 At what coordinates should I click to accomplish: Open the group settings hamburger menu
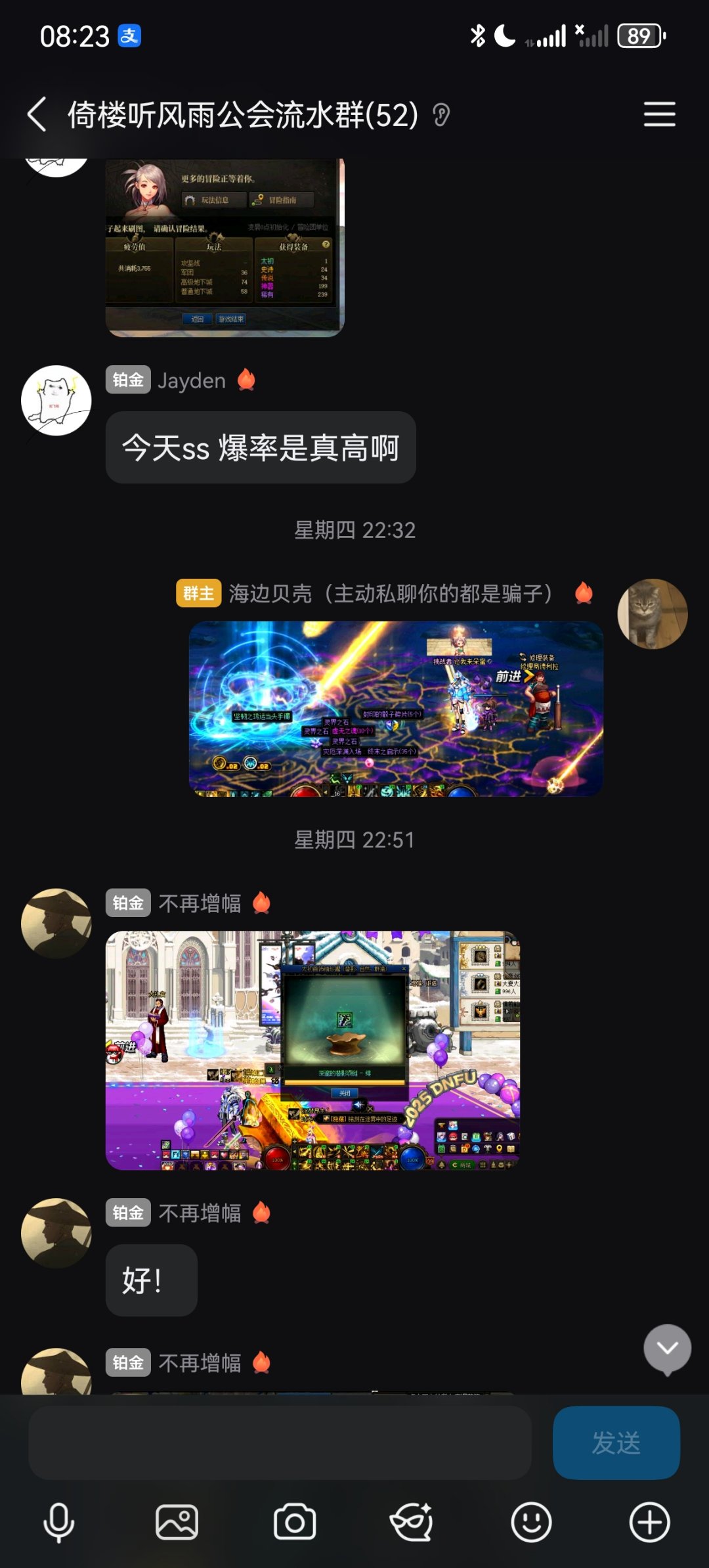click(x=660, y=114)
